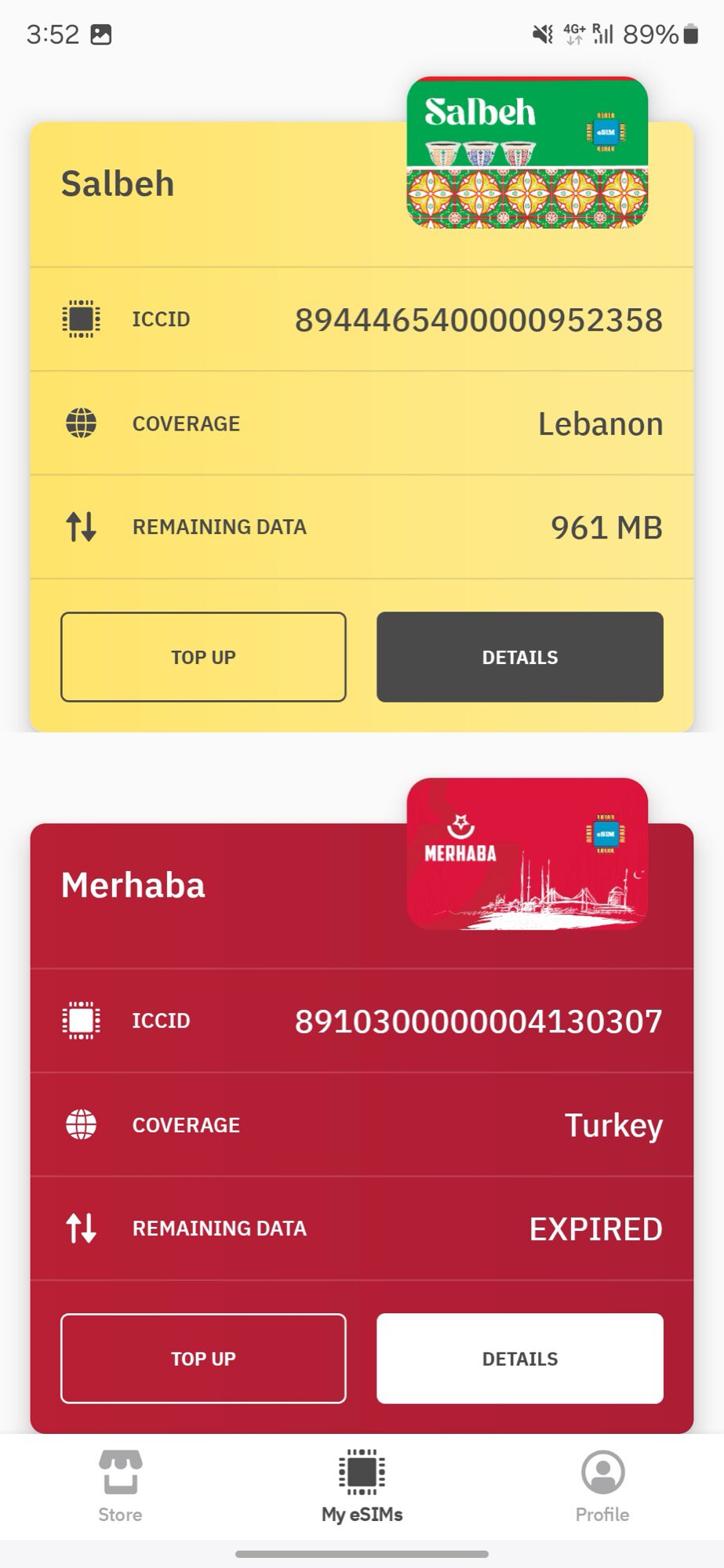Go to the Profile tab
This screenshot has width=724, height=1568.
pyautogui.click(x=602, y=1486)
